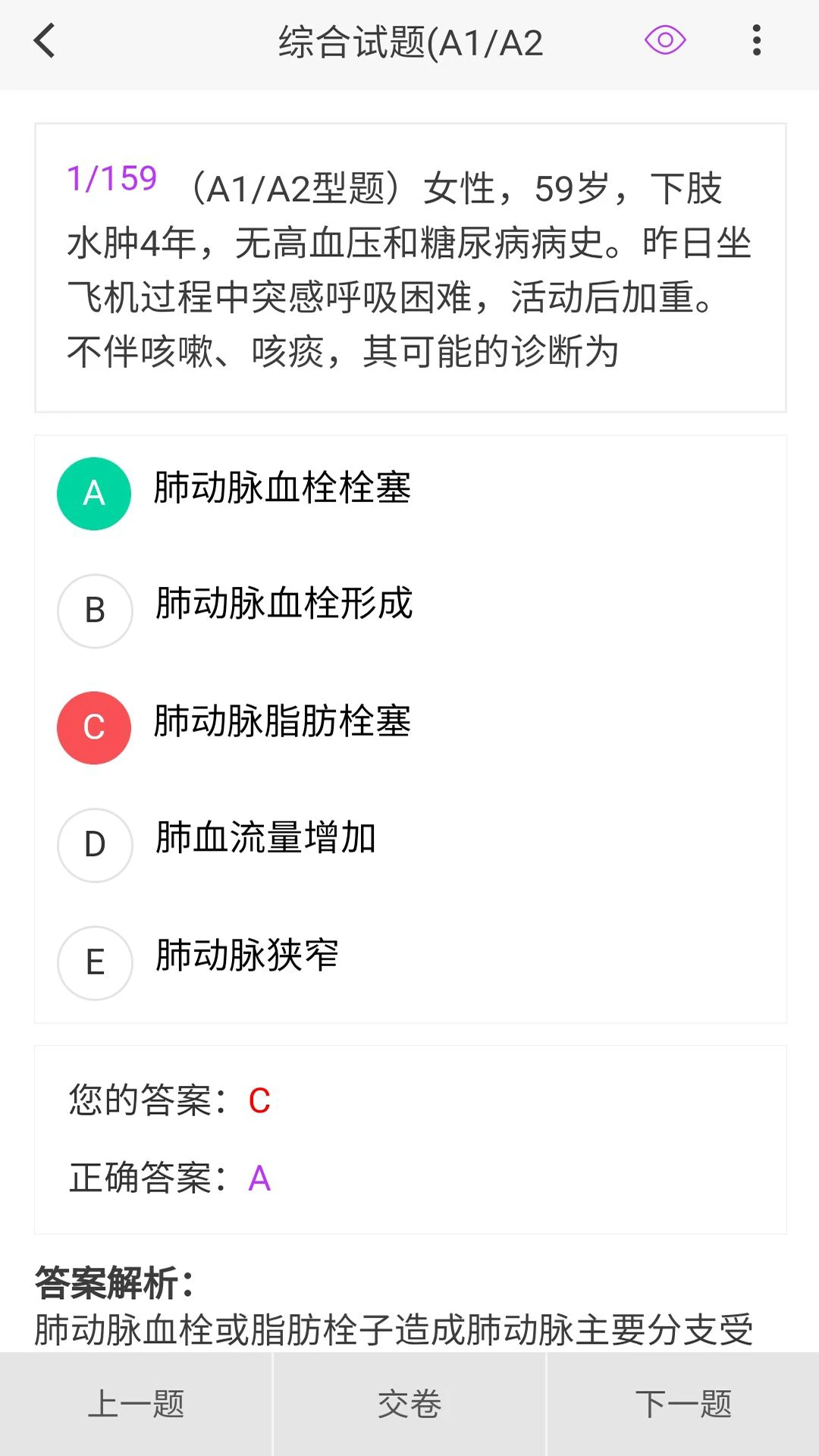Screen dimensions: 819x1456
Task: Go to the previous question with 上一题
Action: (136, 1404)
